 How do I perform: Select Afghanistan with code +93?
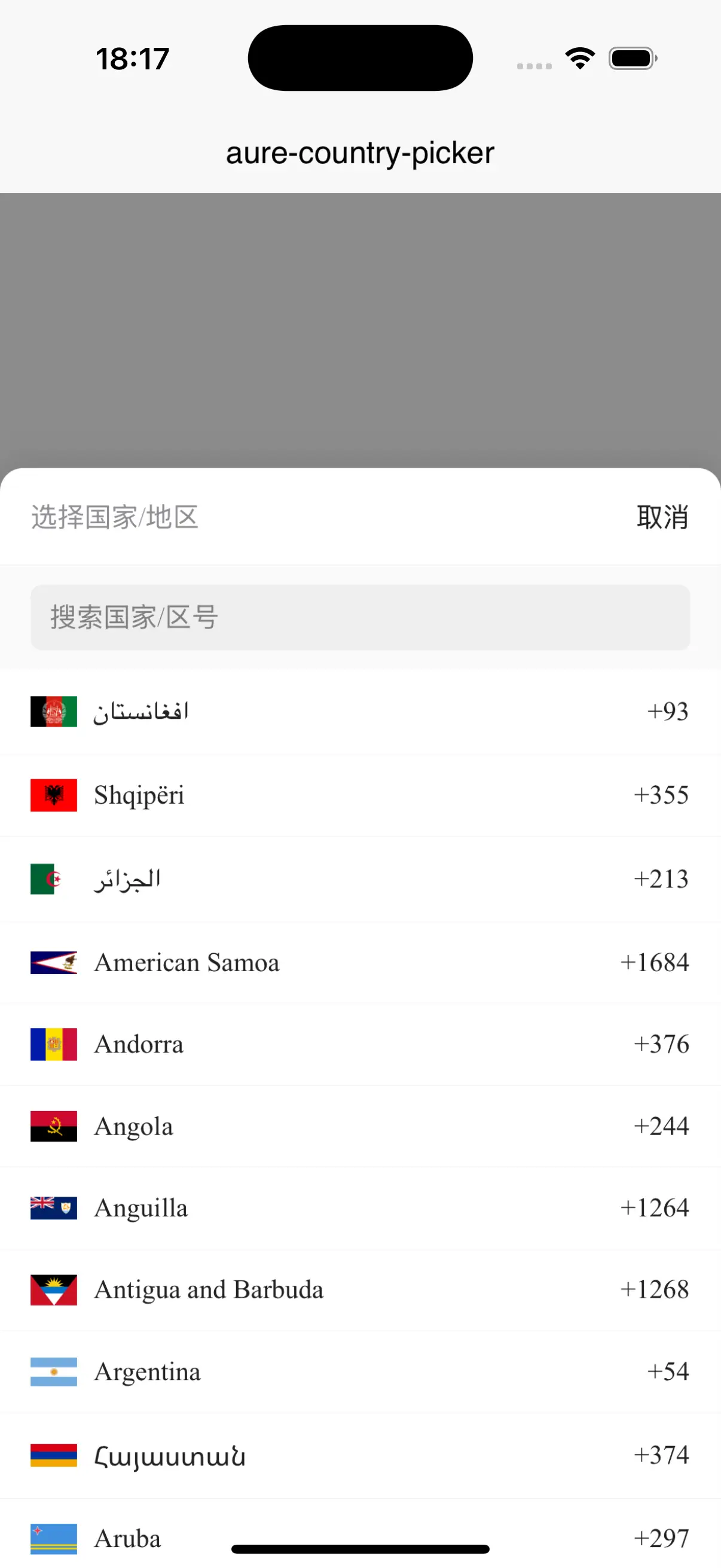pyautogui.click(x=360, y=712)
